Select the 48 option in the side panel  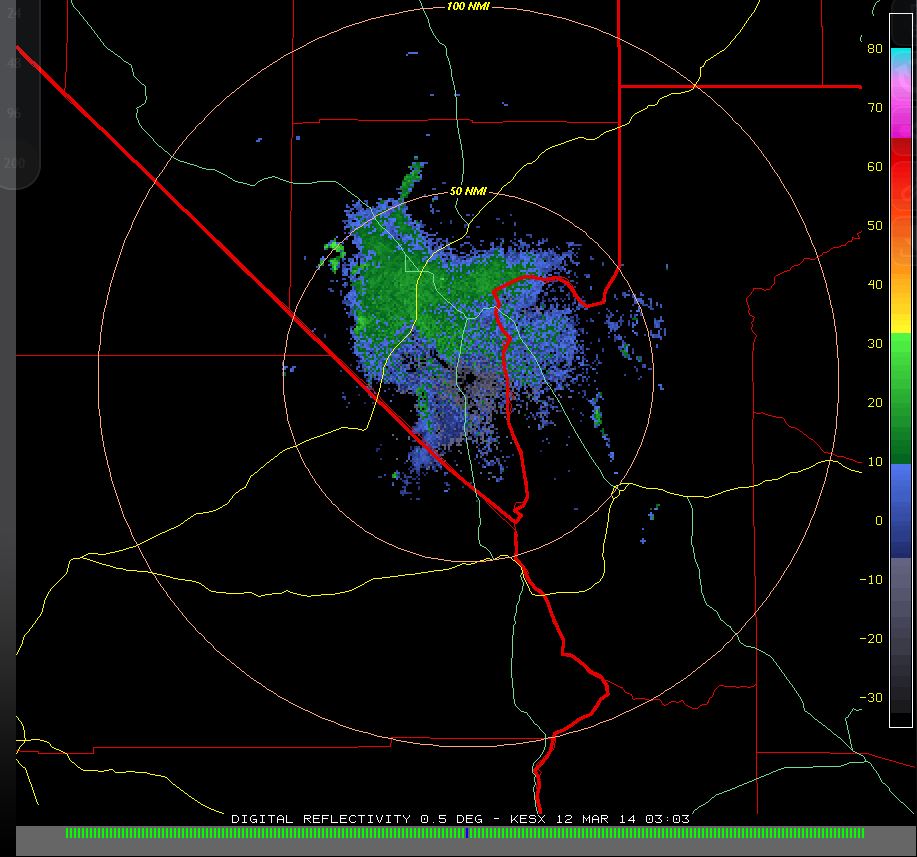14,62
